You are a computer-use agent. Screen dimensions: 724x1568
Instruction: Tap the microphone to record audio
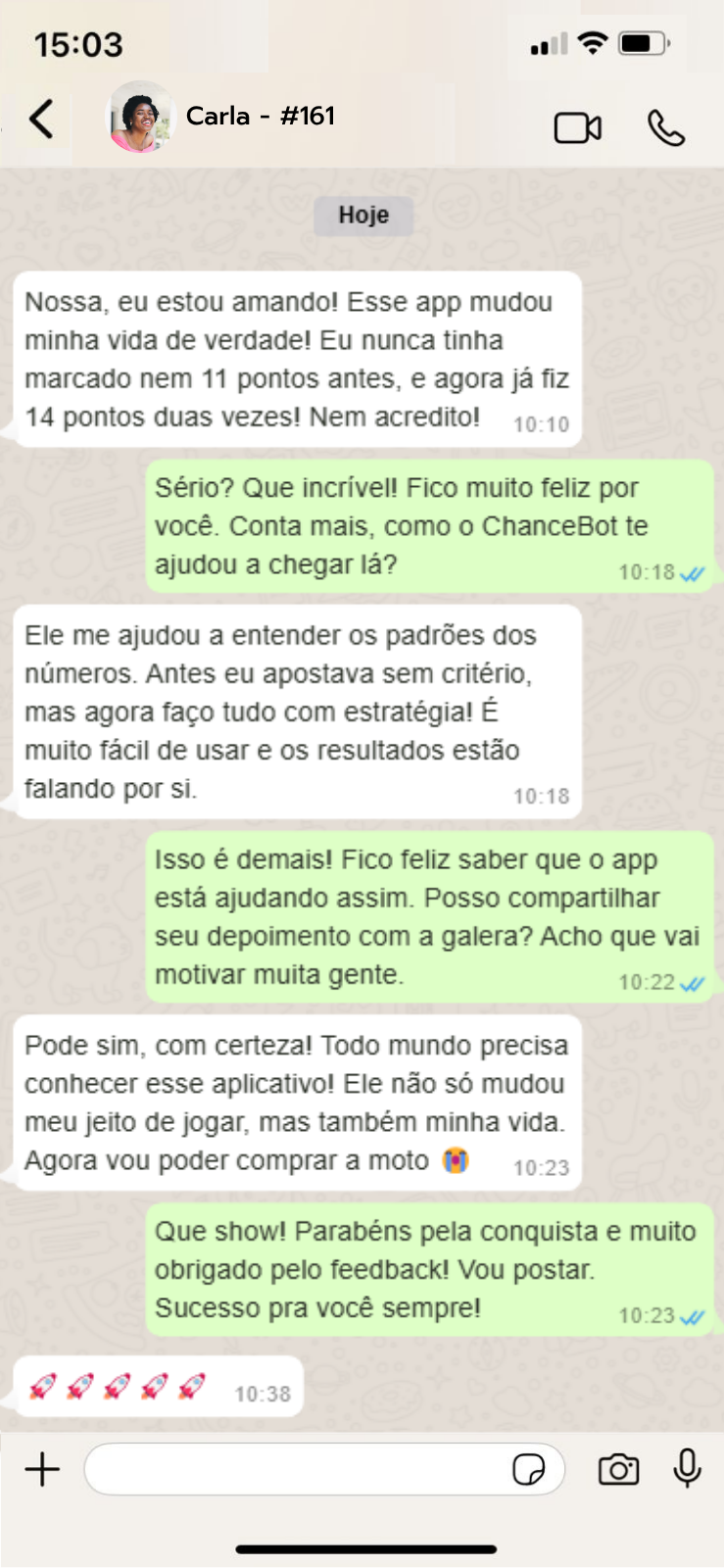point(688,1468)
